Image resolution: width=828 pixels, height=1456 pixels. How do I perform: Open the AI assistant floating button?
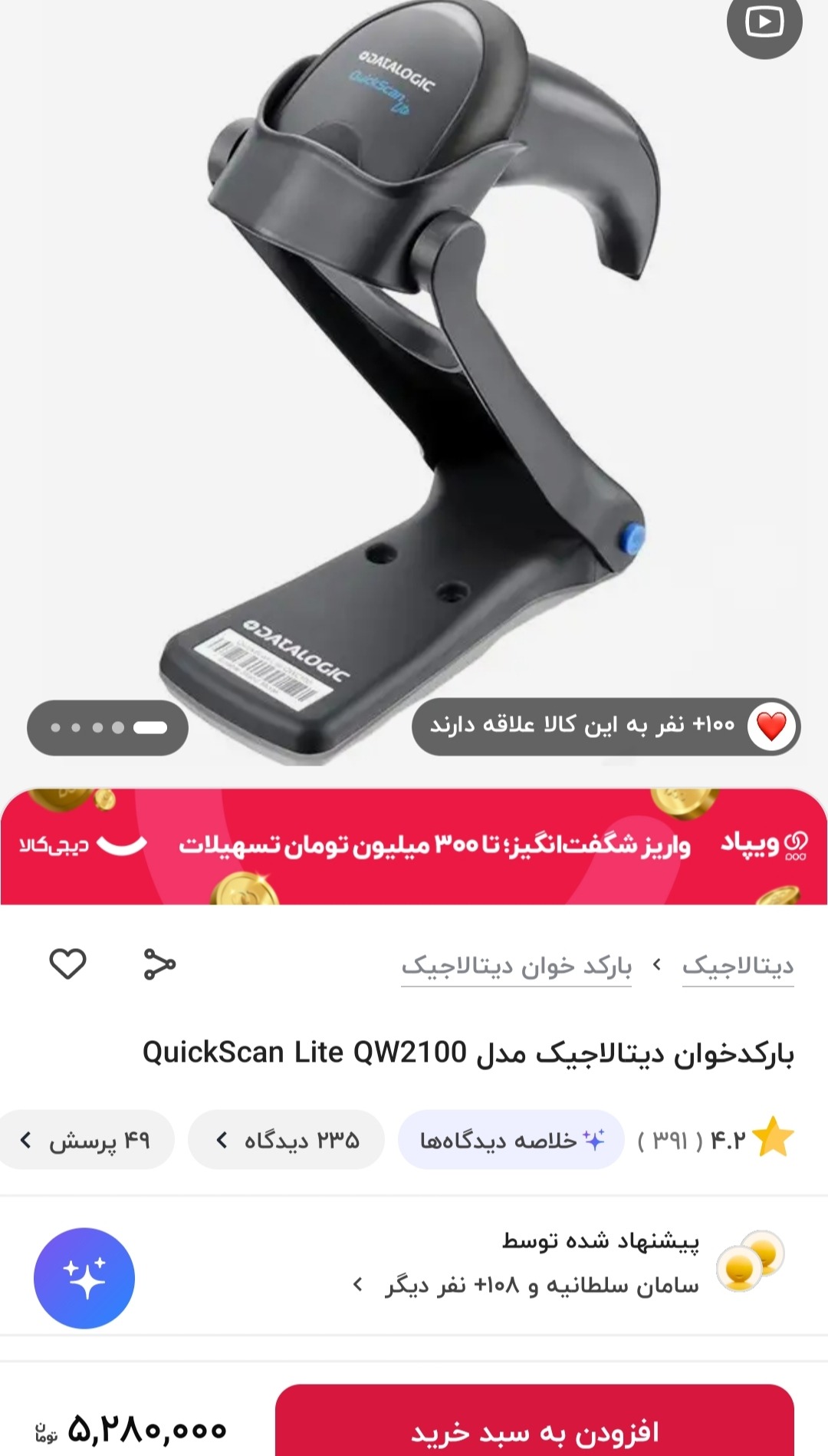[84, 1278]
